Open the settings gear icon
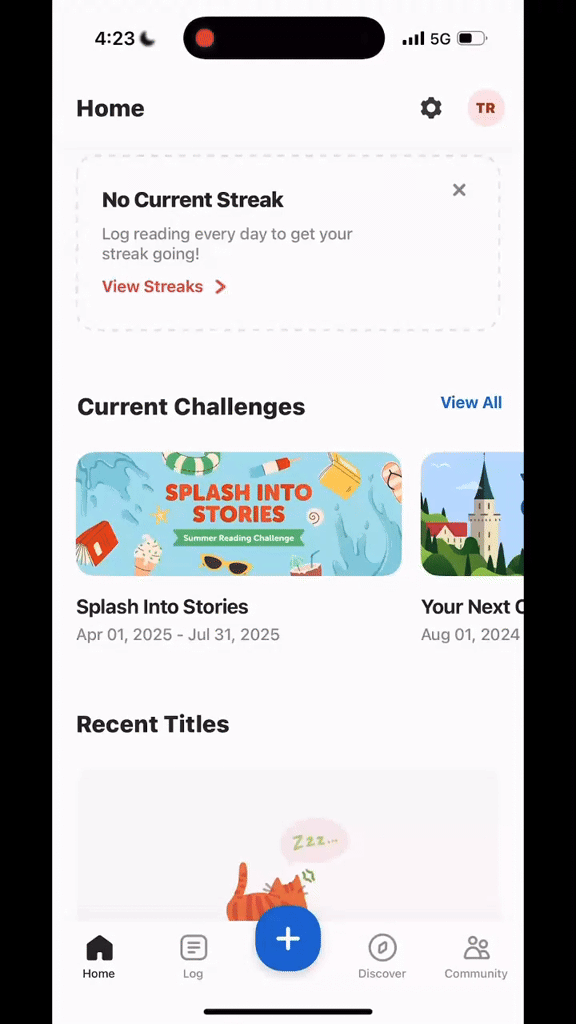 [431, 108]
